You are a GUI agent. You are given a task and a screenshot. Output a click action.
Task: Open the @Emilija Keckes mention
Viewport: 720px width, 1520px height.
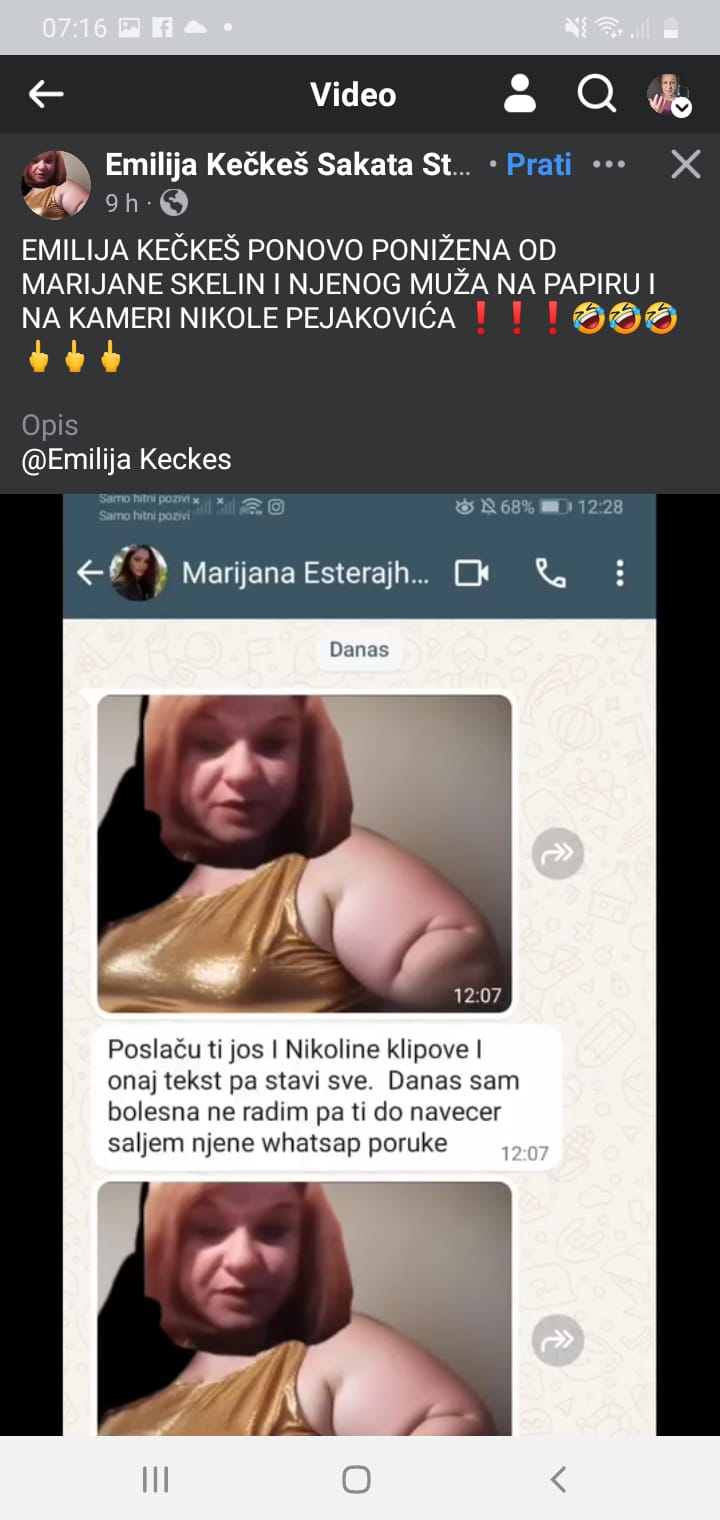(x=126, y=460)
